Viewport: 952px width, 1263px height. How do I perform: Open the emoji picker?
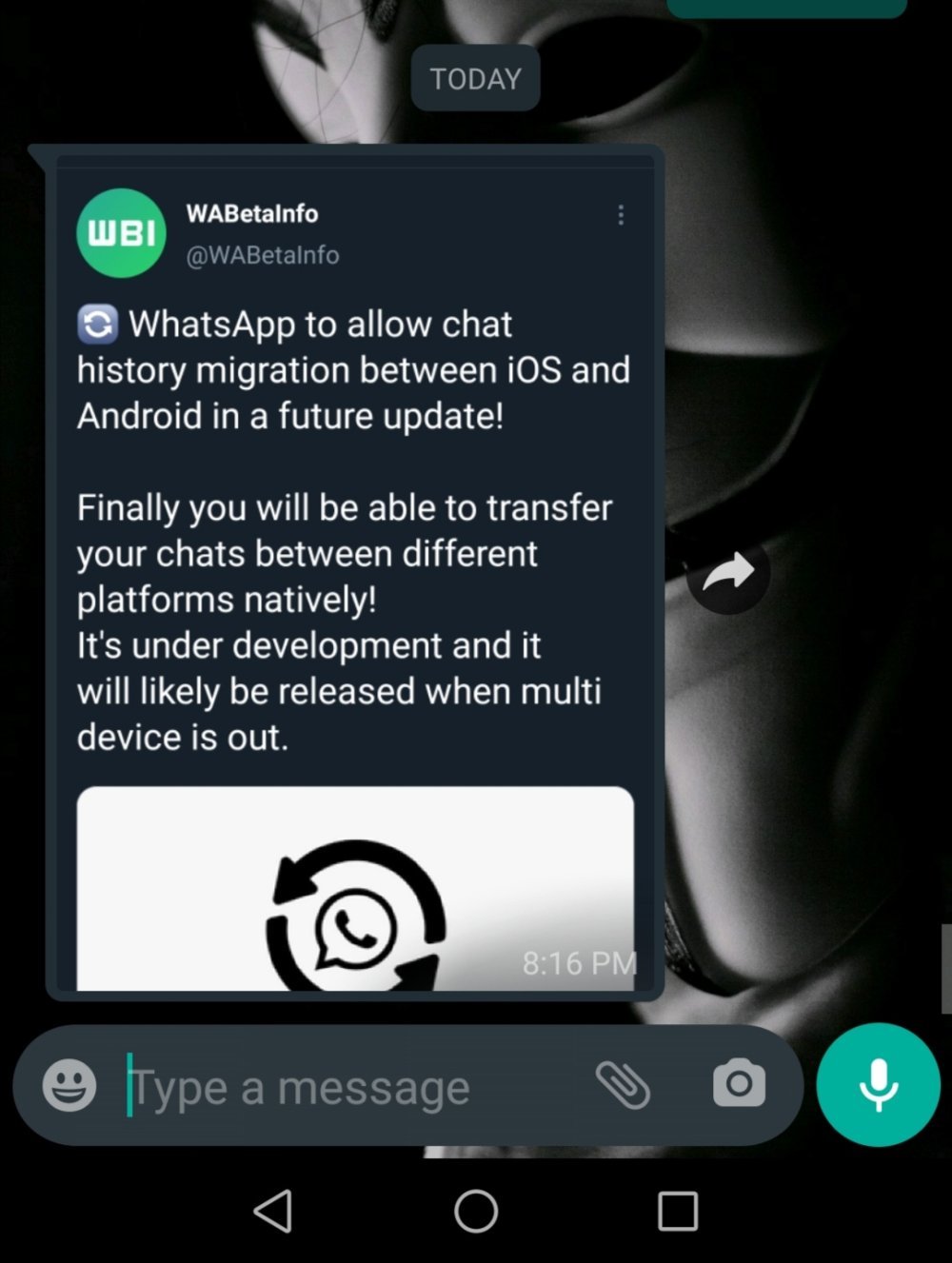click(69, 1085)
